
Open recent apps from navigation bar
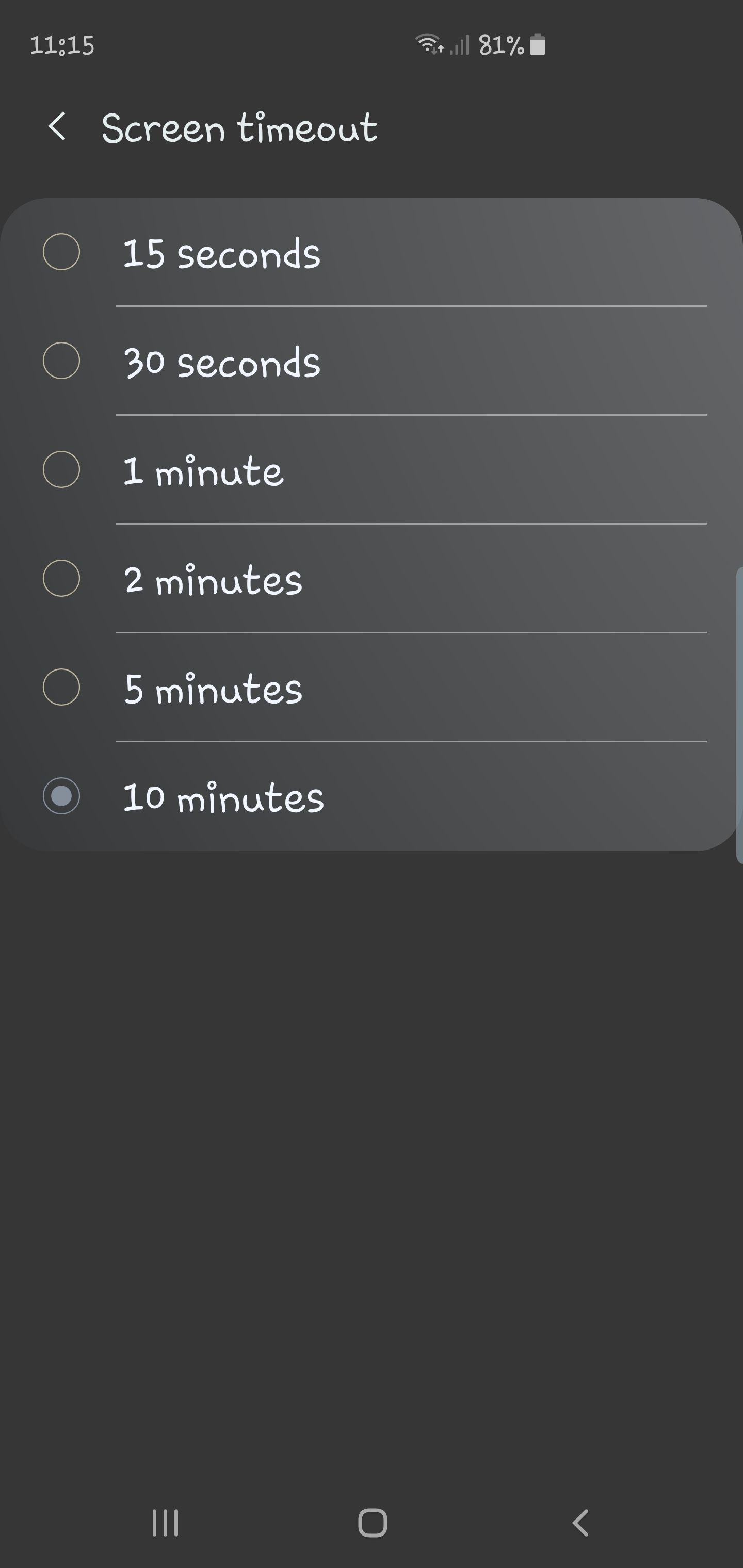[165, 1523]
